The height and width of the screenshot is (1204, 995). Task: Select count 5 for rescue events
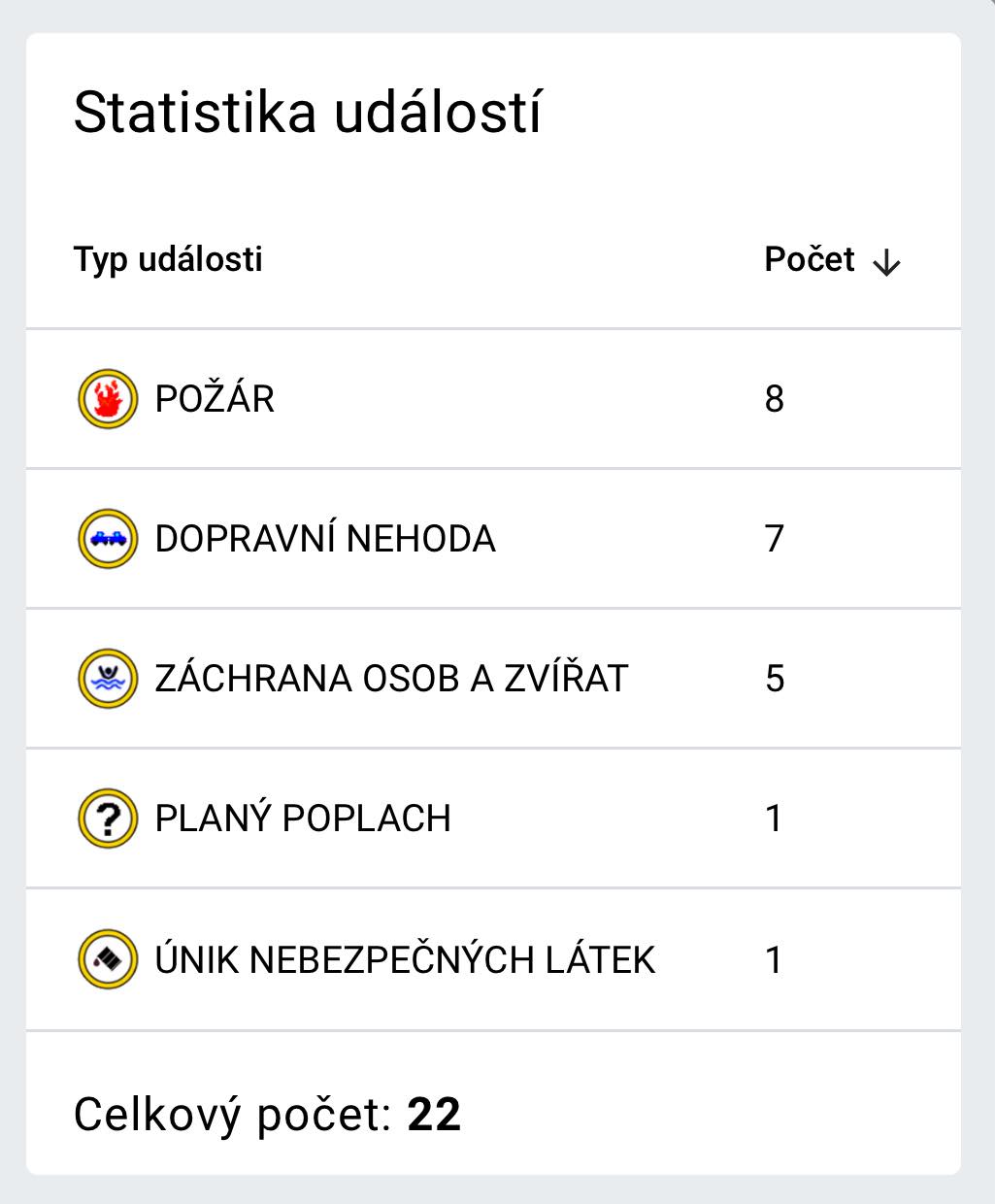click(x=775, y=679)
